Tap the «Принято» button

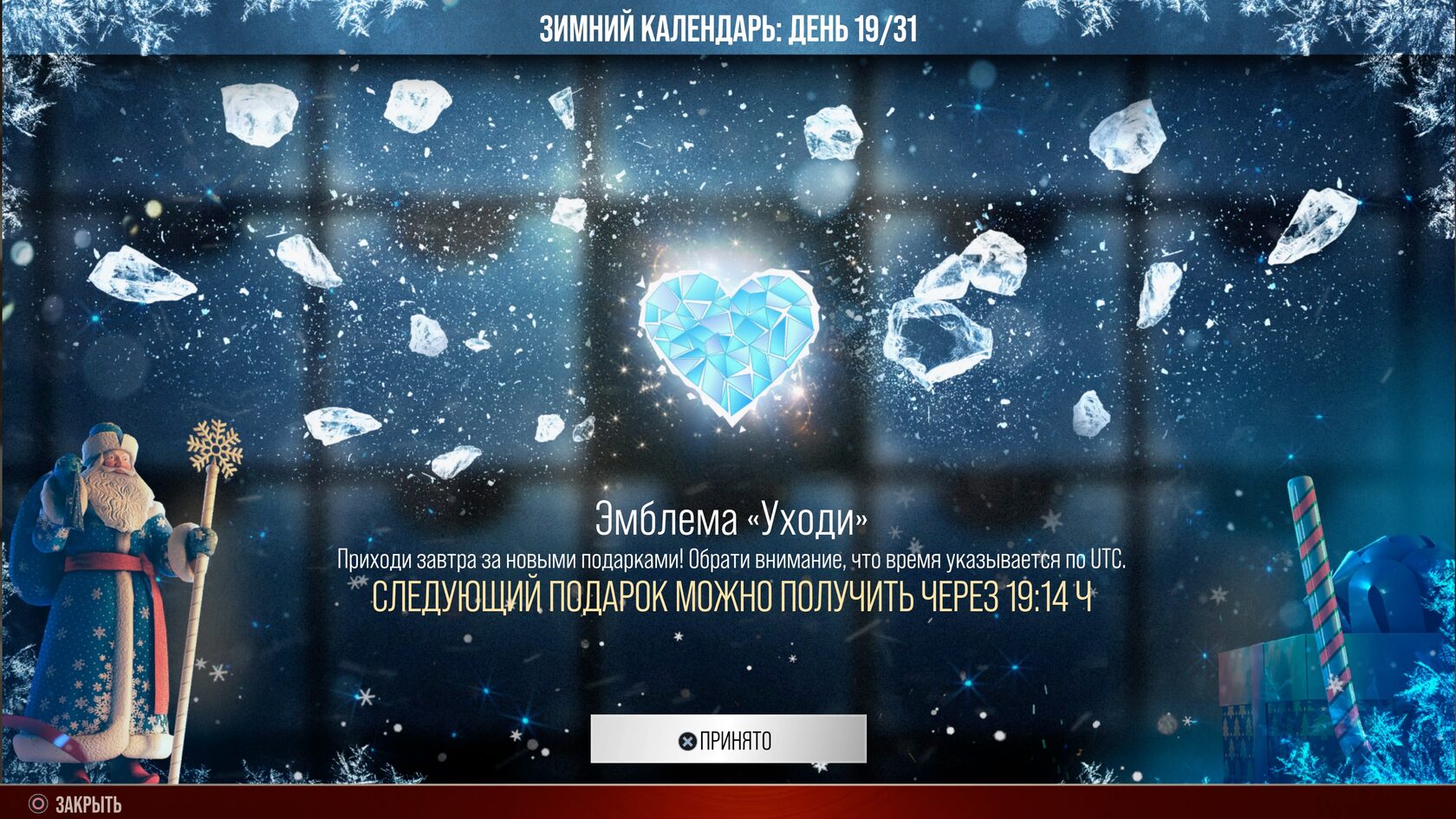[x=728, y=739]
